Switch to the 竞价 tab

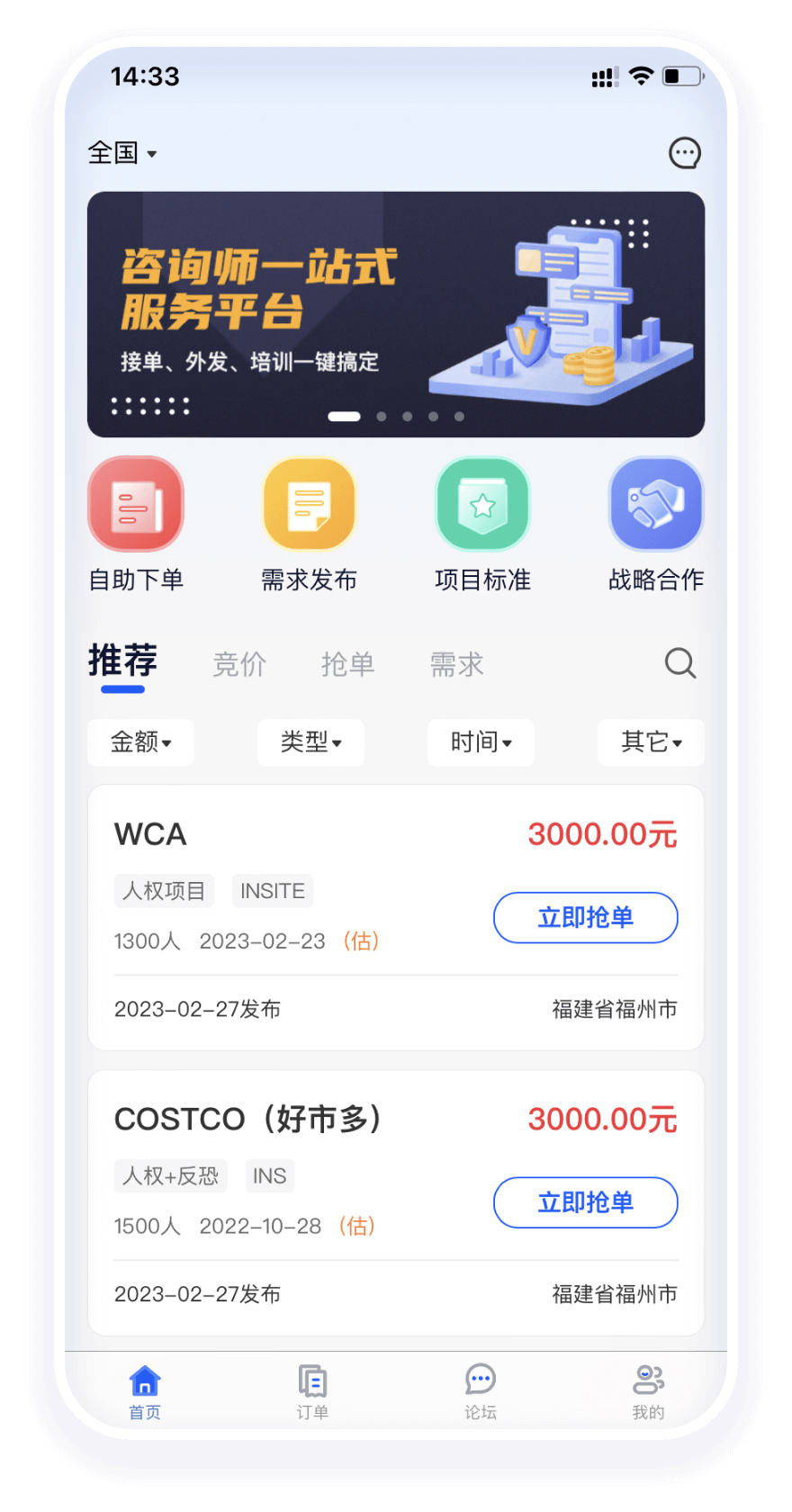coord(239,664)
